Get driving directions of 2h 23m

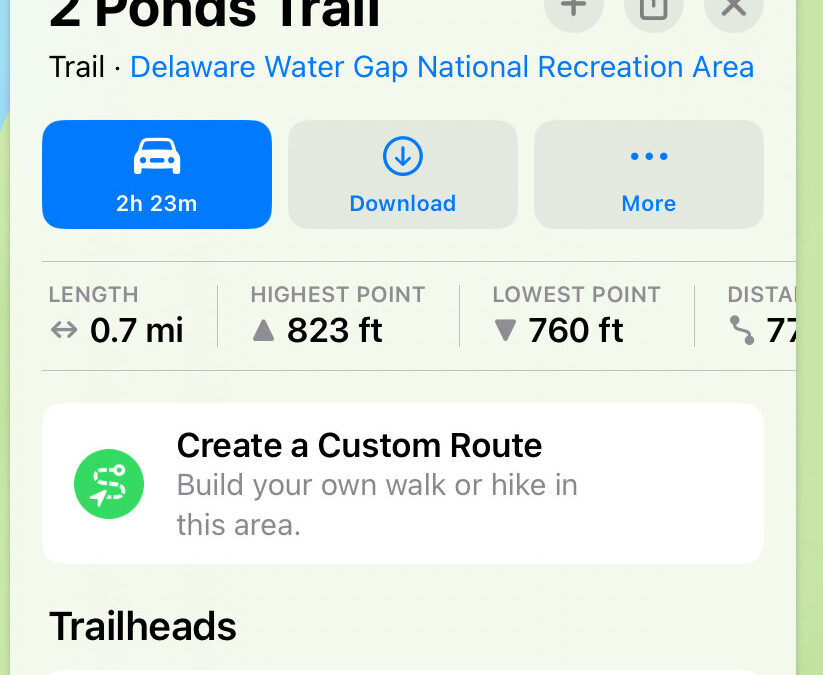pyautogui.click(x=157, y=175)
